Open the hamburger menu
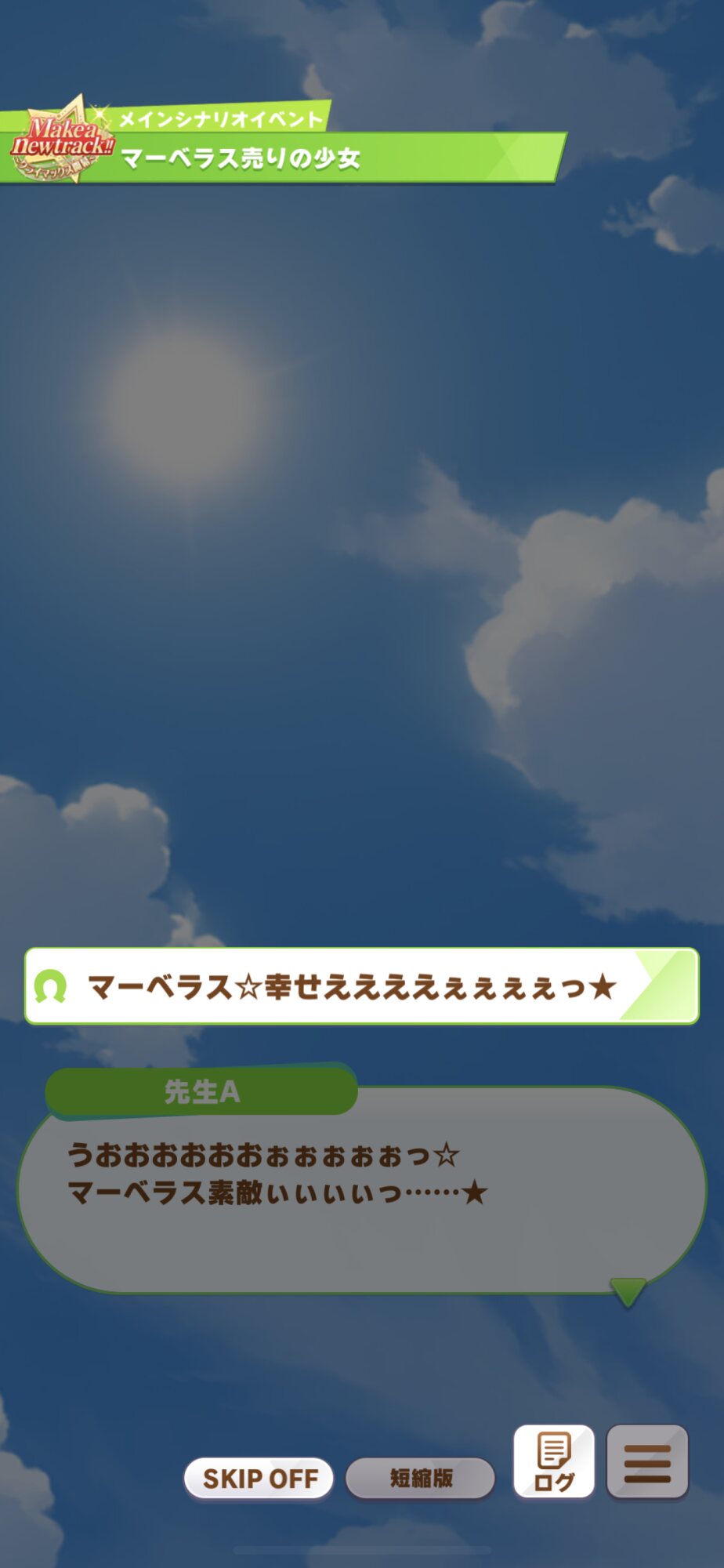 (647, 1461)
